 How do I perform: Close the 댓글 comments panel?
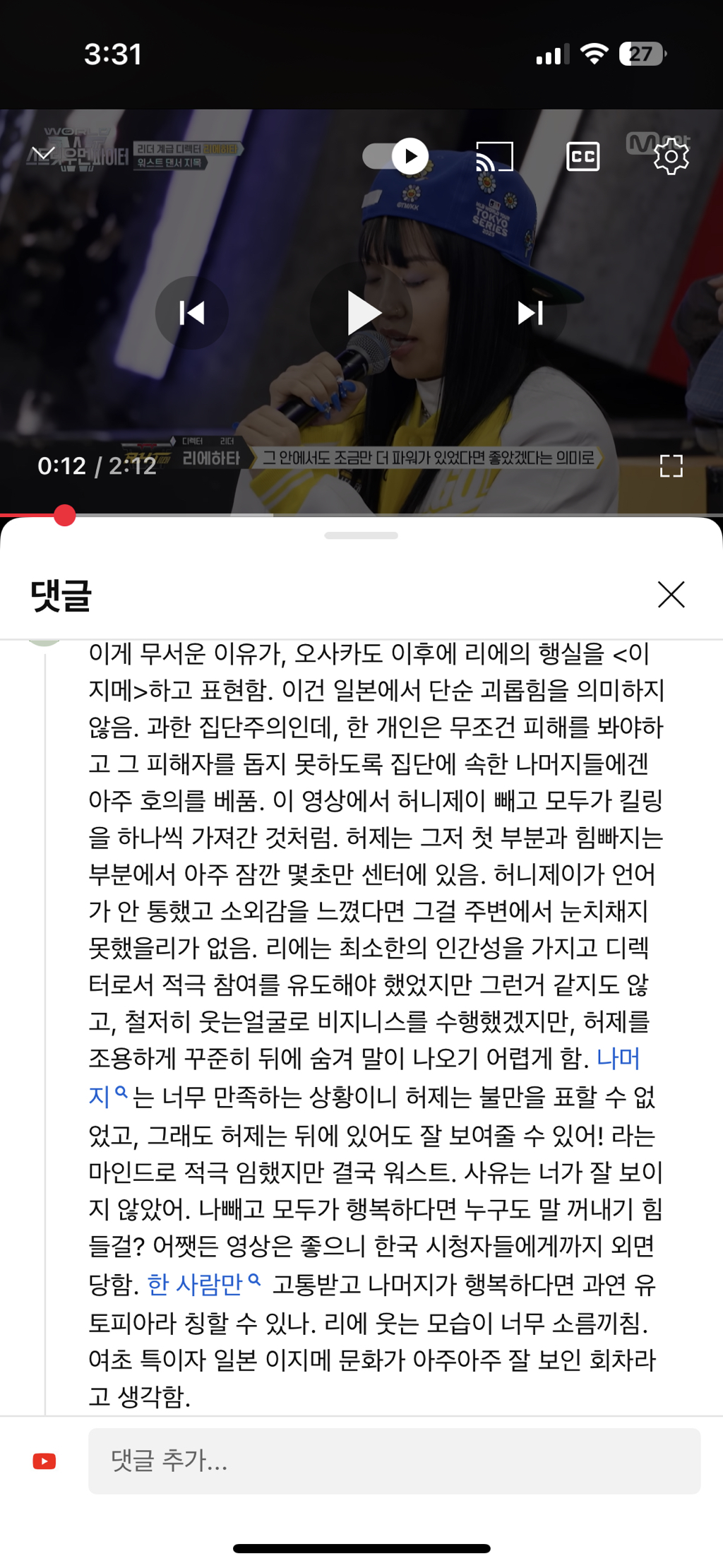tap(671, 595)
